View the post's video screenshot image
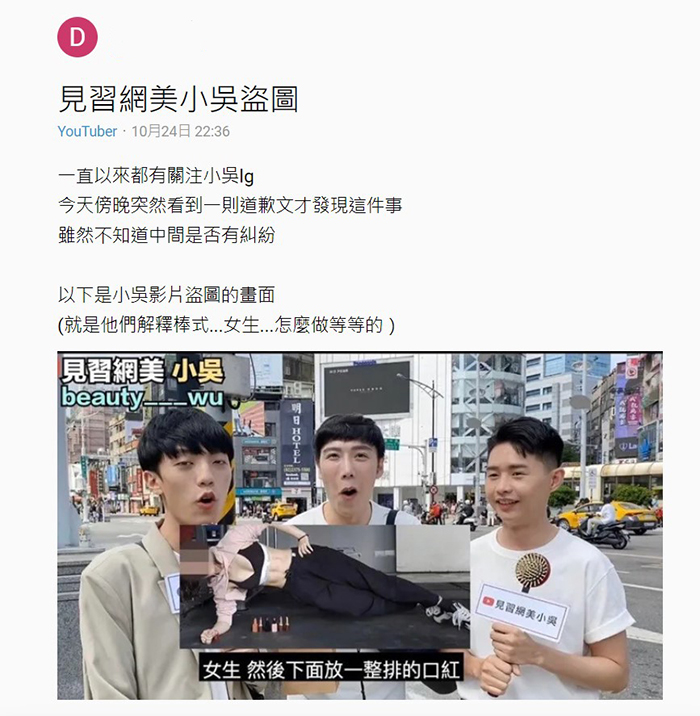Image resolution: width=700 pixels, height=716 pixels. click(359, 525)
